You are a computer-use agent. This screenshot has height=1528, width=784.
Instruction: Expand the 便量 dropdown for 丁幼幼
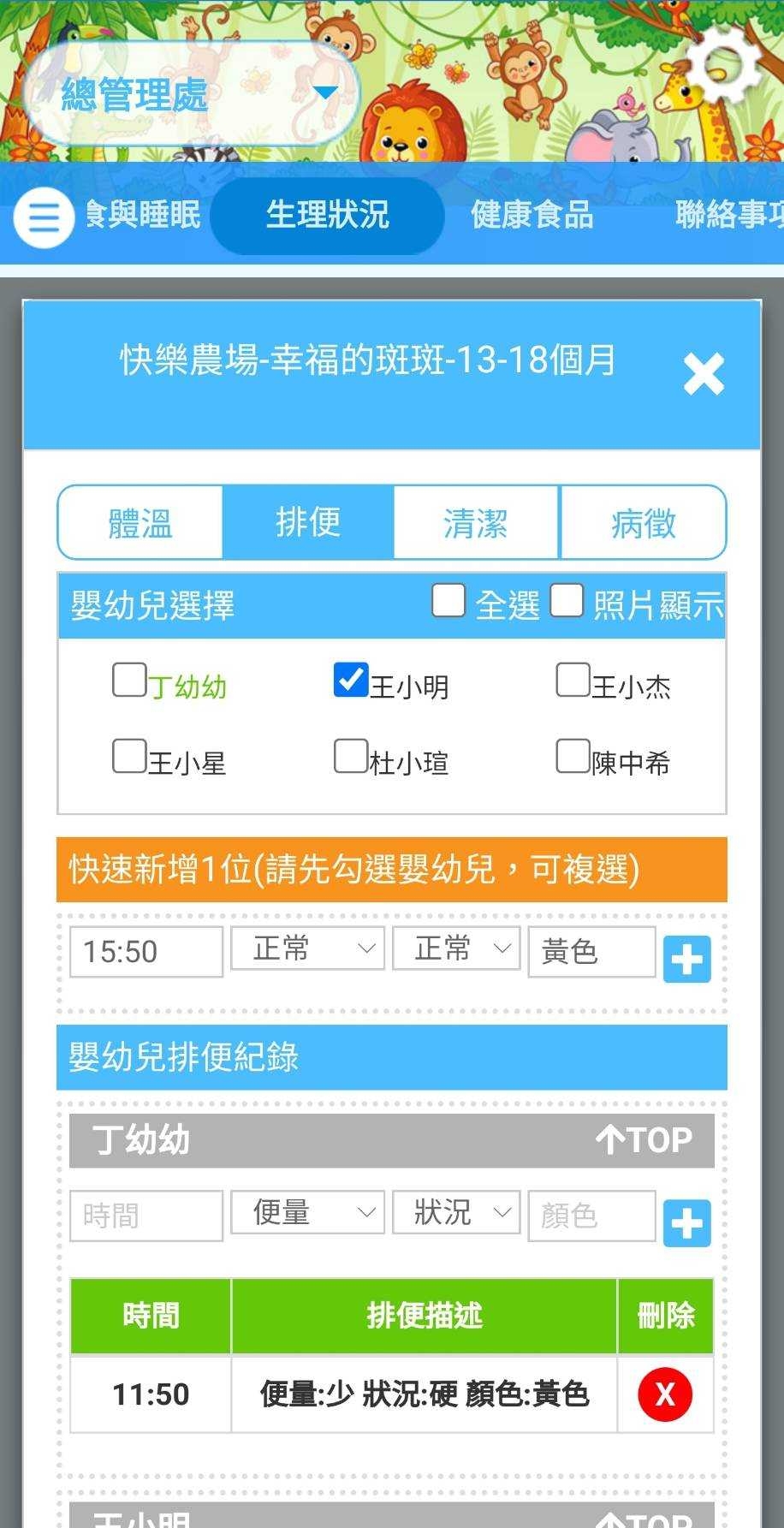(307, 1212)
